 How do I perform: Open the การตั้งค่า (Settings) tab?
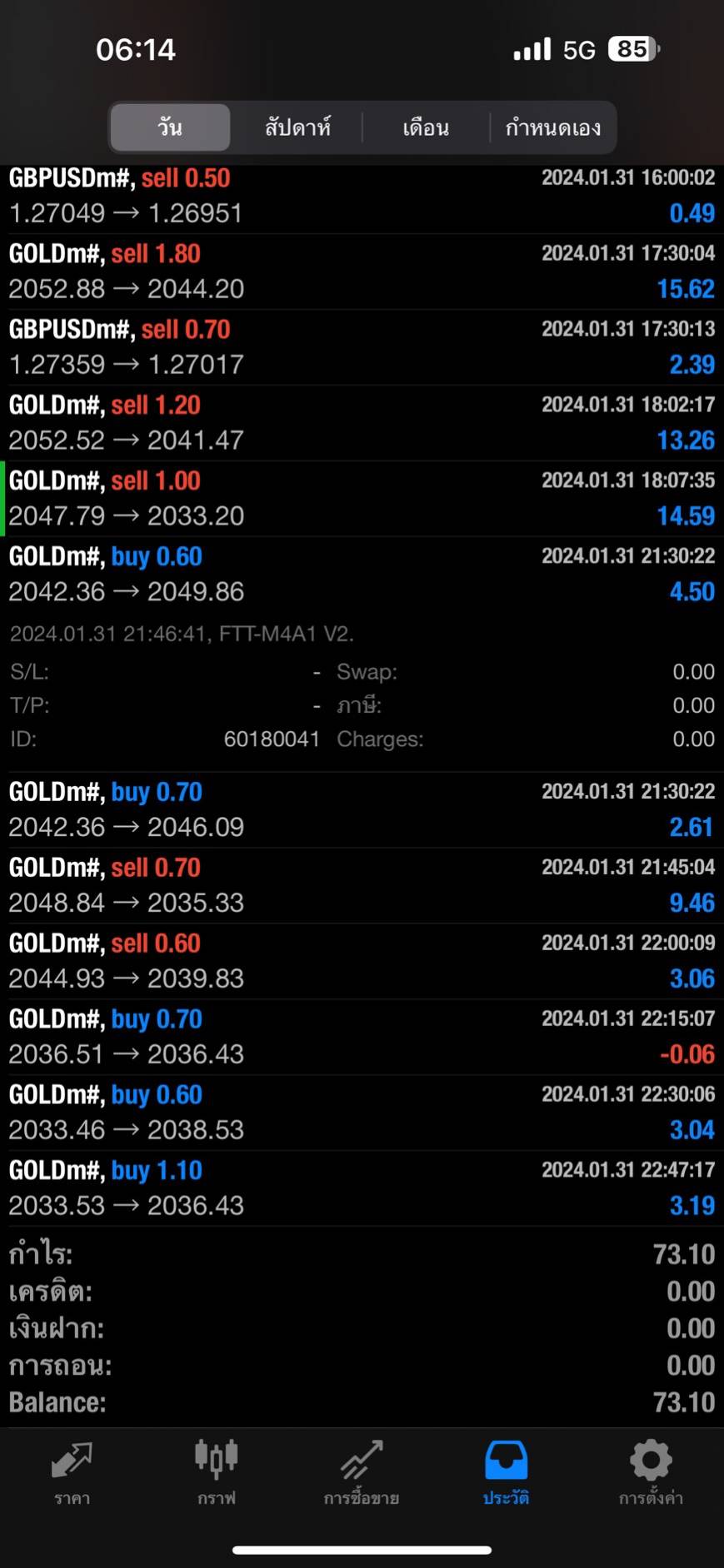[x=651, y=1472]
